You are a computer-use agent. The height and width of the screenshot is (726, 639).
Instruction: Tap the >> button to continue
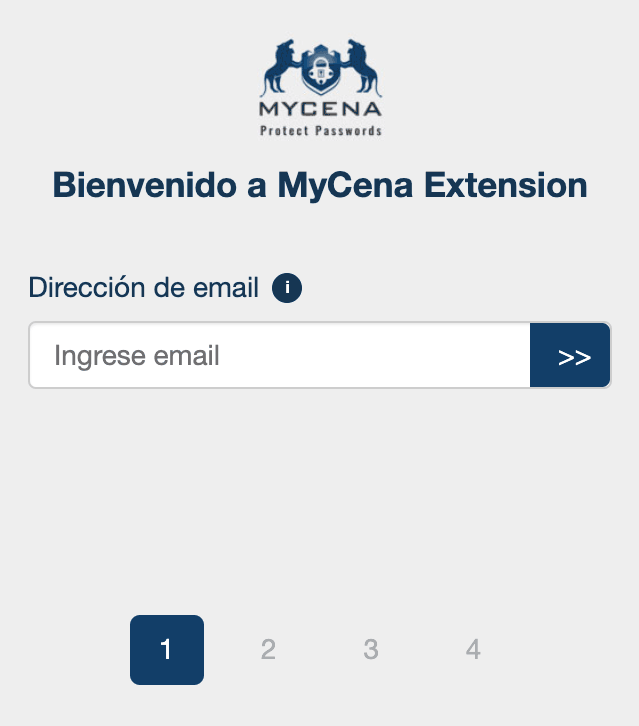[x=570, y=355]
